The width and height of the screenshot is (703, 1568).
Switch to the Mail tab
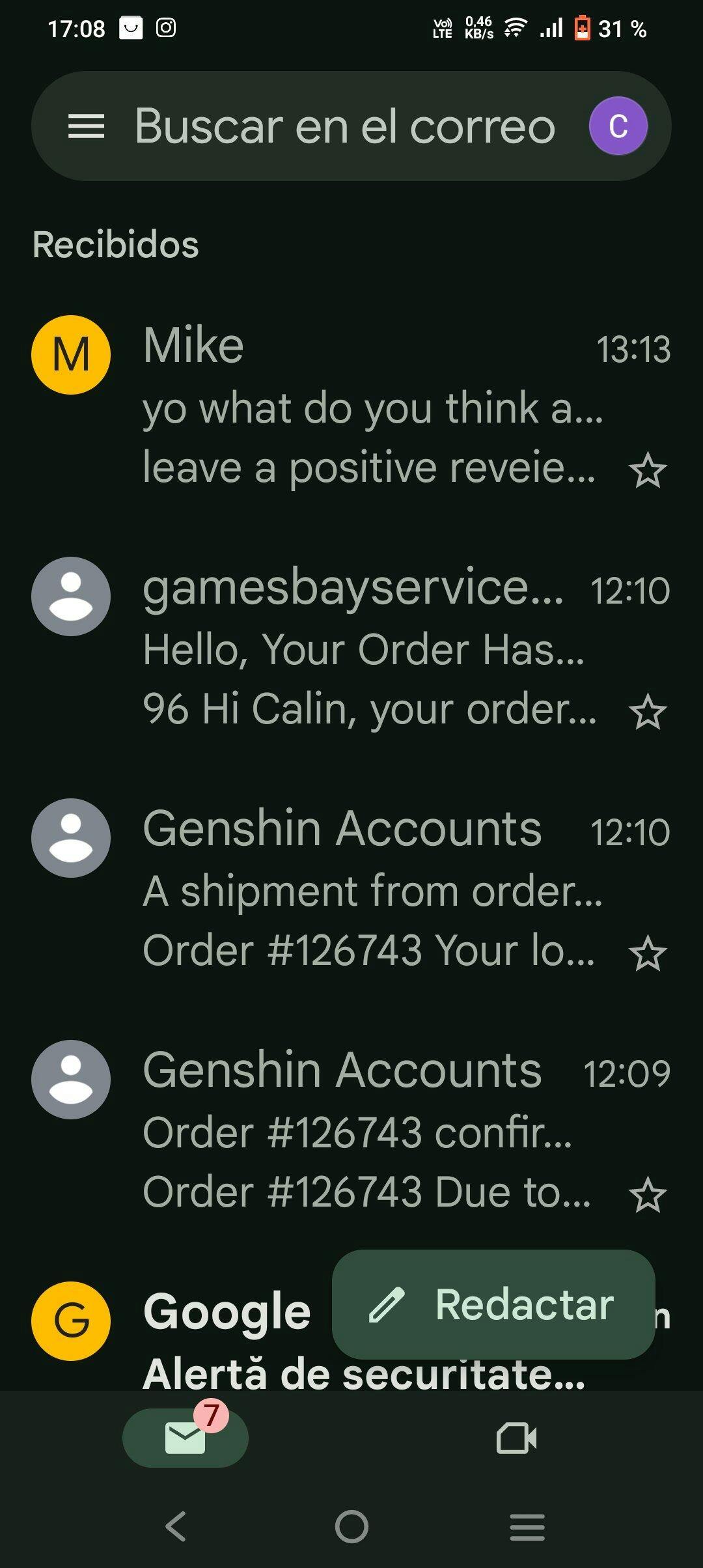point(186,1438)
